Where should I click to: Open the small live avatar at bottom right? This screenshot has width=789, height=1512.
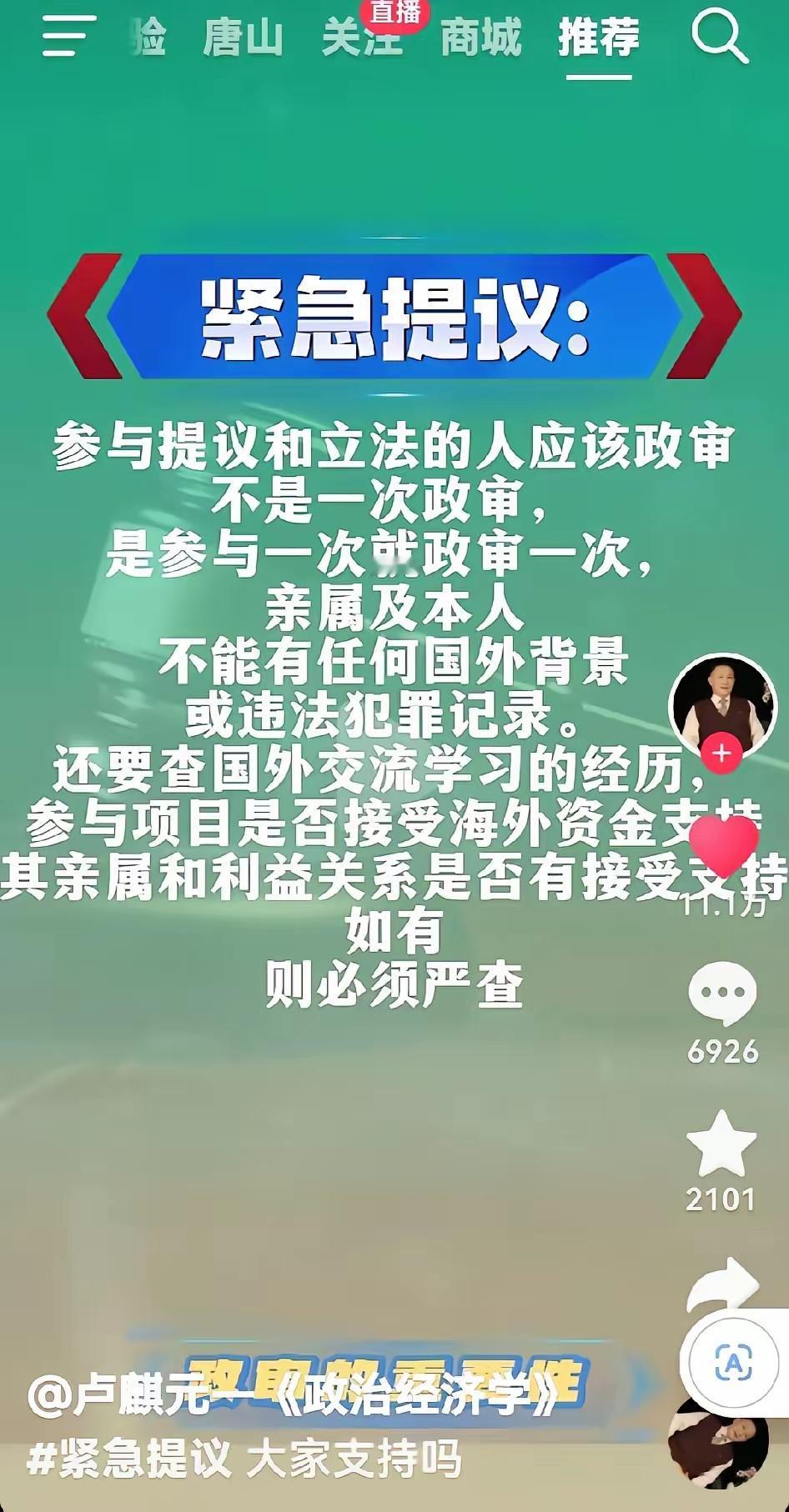[729, 1454]
